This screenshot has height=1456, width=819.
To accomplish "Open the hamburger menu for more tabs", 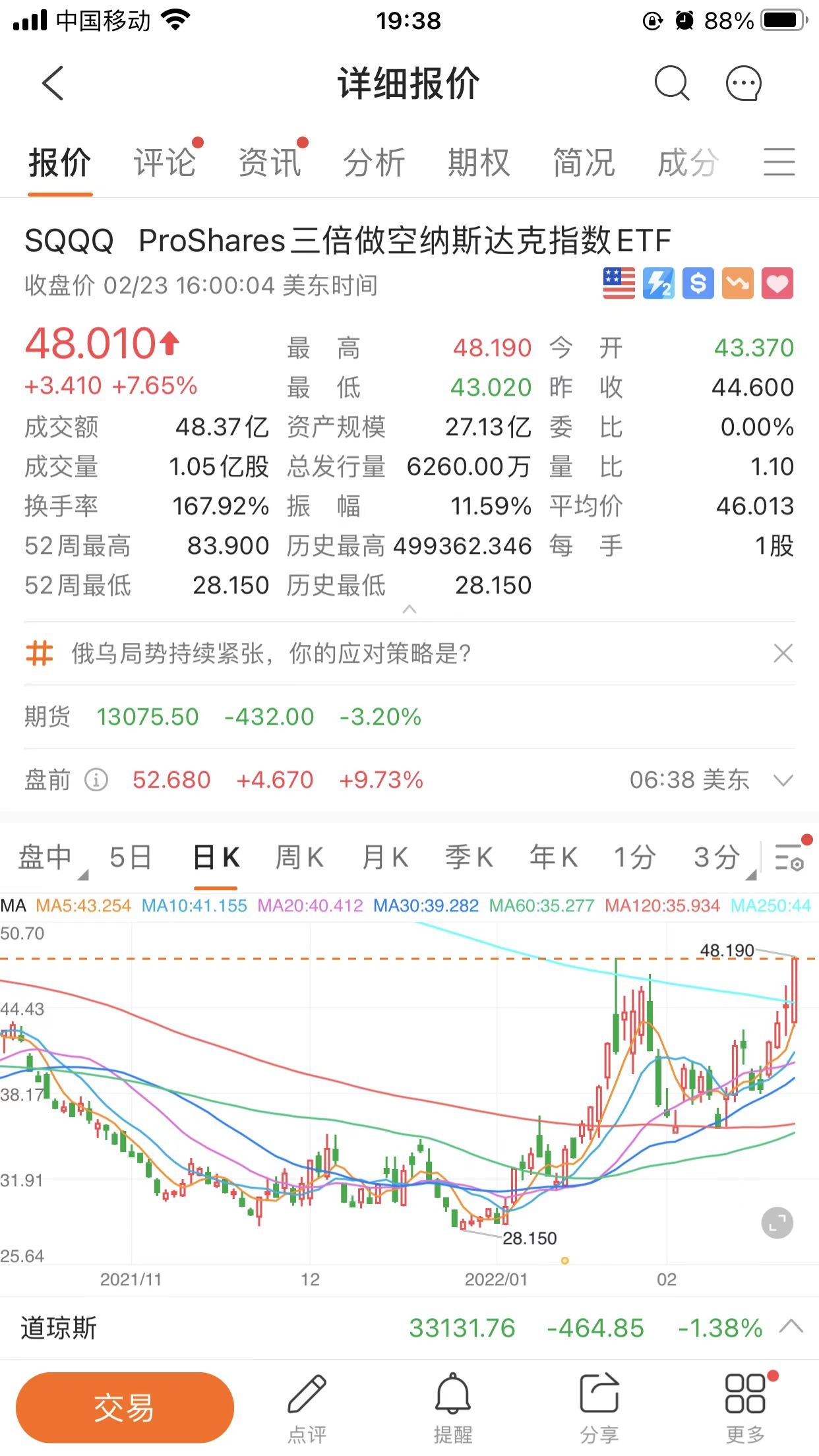I will click(x=779, y=163).
